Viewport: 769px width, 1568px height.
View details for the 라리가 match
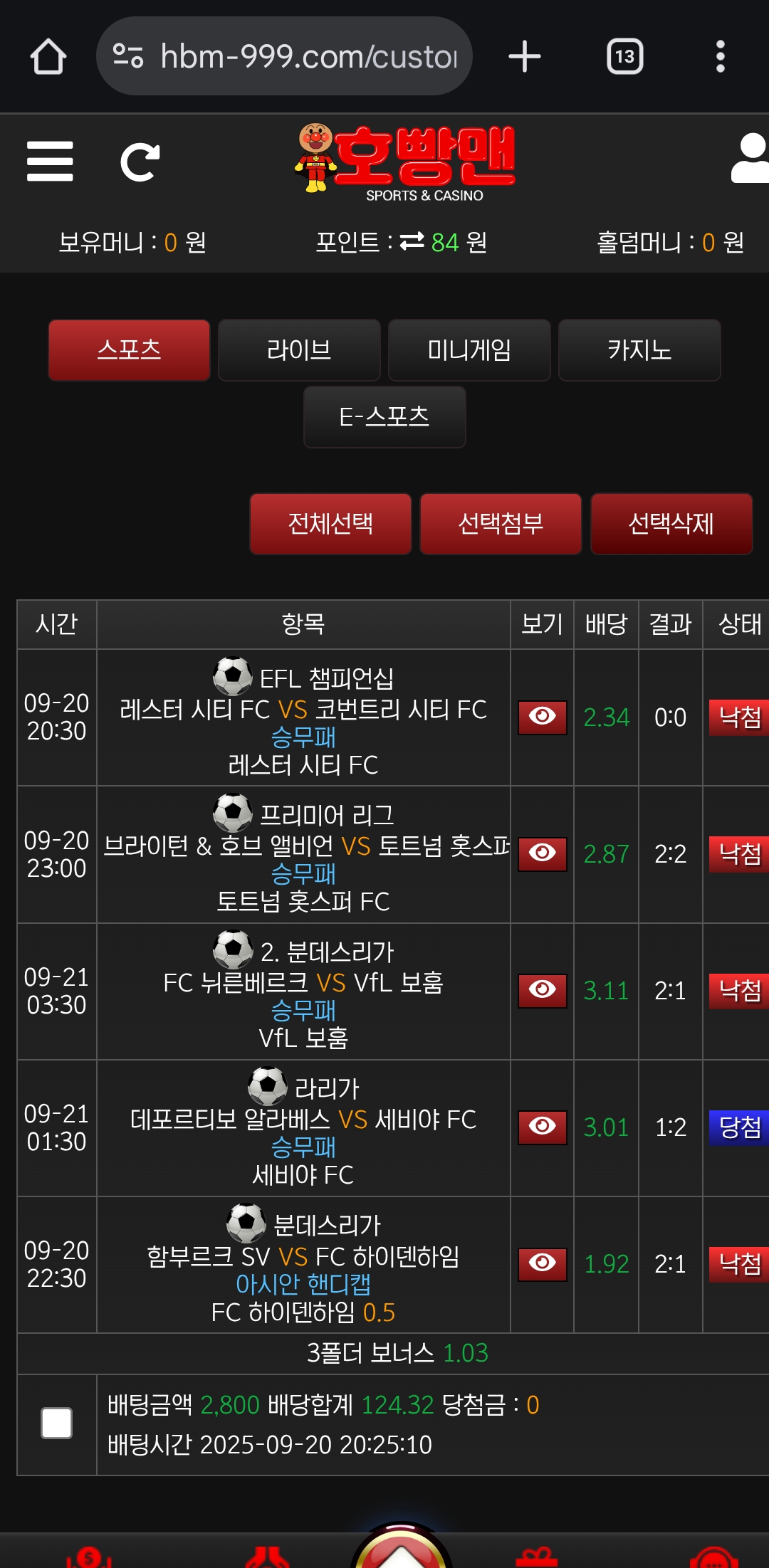[x=542, y=1127]
